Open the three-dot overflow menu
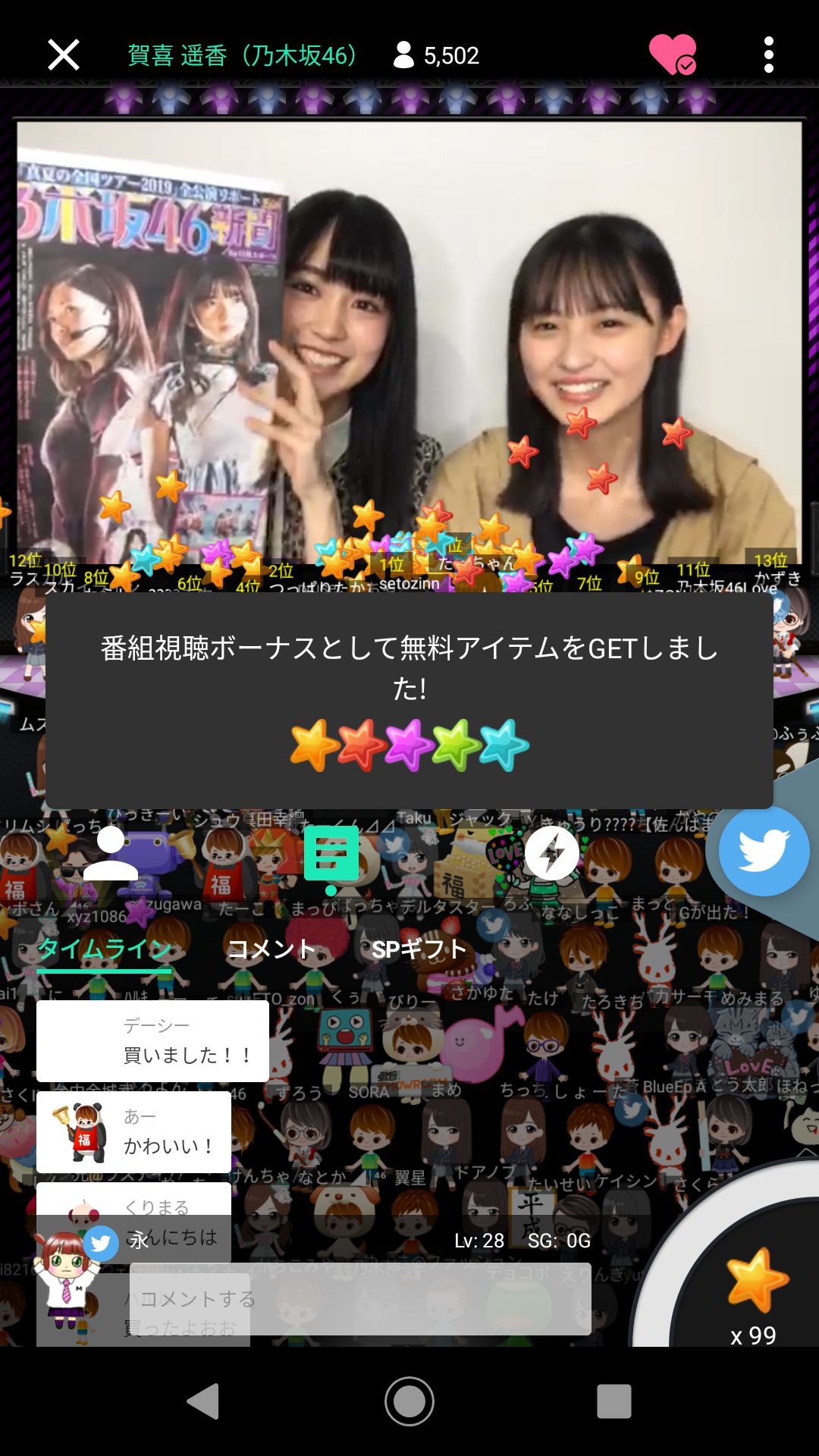Image resolution: width=819 pixels, height=1456 pixels. tap(768, 55)
